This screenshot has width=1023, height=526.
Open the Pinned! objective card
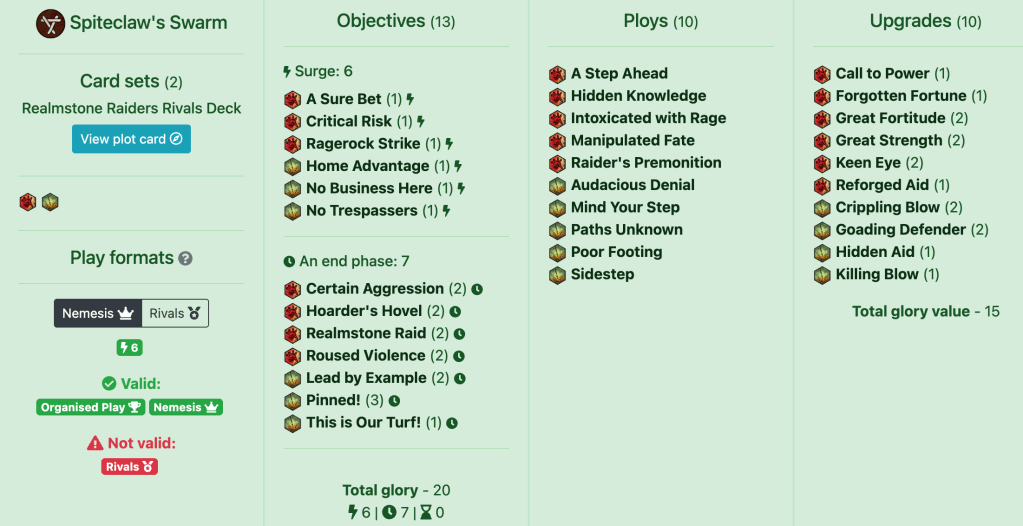[x=332, y=400]
